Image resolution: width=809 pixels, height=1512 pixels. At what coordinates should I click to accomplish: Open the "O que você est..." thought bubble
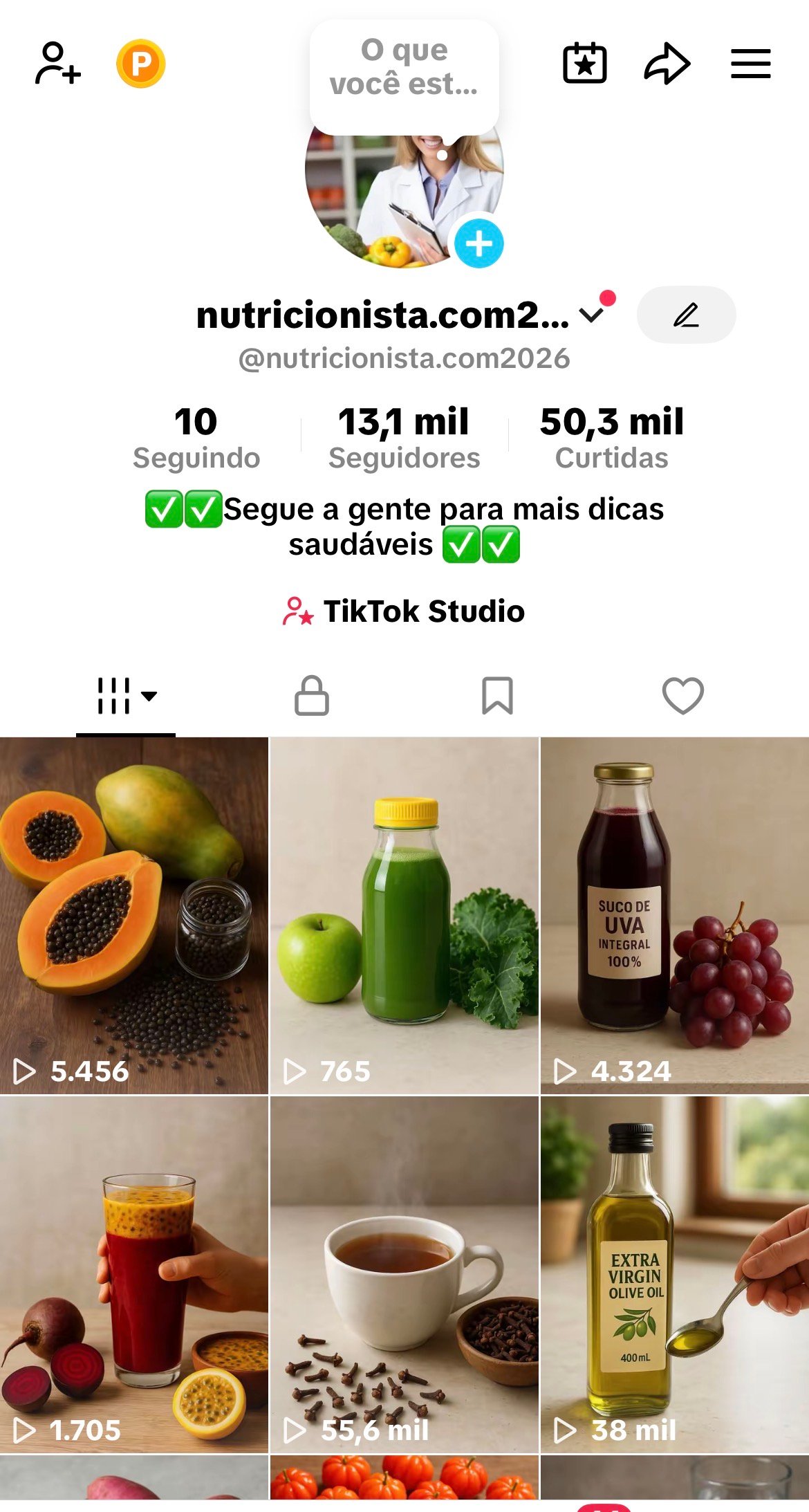pyautogui.click(x=404, y=68)
